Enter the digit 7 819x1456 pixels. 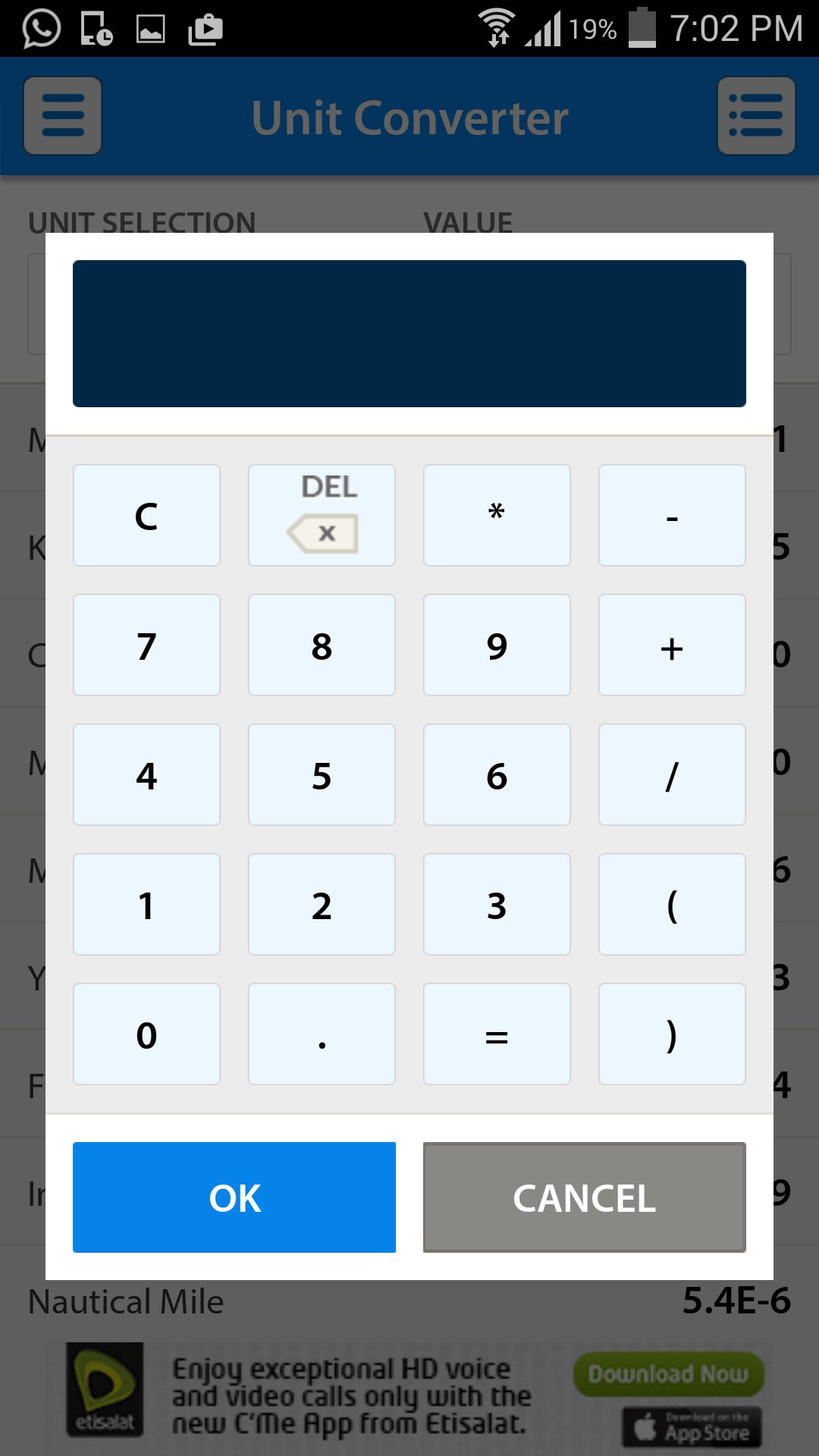[x=146, y=645]
